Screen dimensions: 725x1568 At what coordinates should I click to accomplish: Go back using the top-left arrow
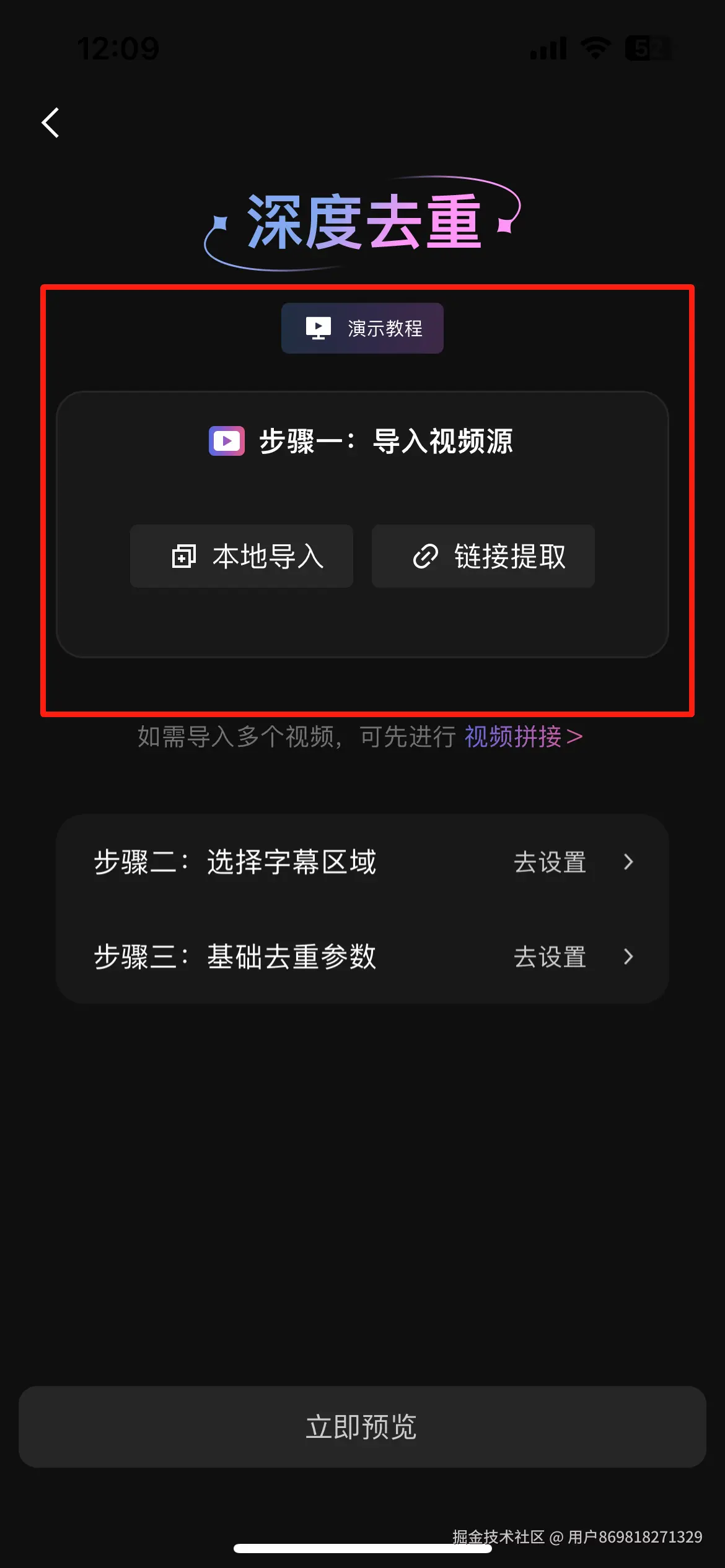point(51,123)
